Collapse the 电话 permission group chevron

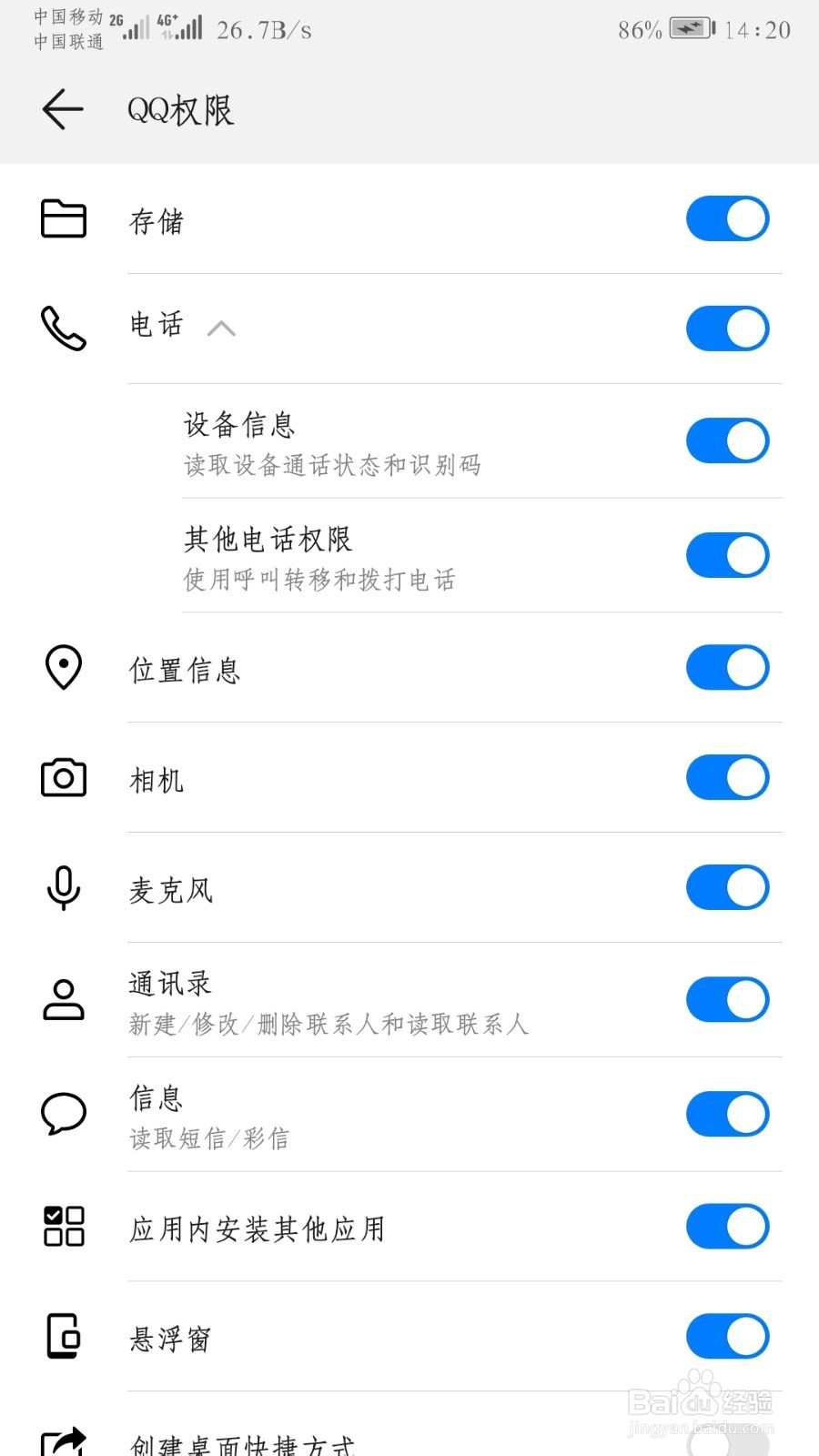[221, 329]
